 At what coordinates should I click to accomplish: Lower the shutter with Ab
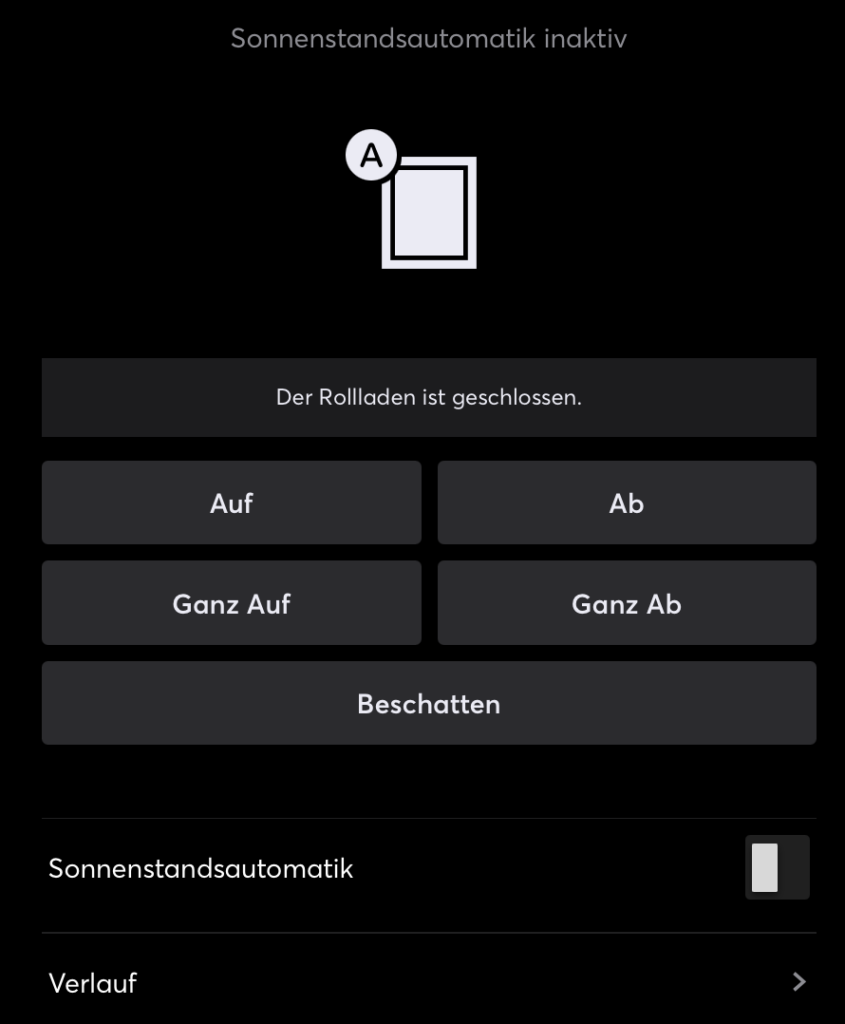626,503
